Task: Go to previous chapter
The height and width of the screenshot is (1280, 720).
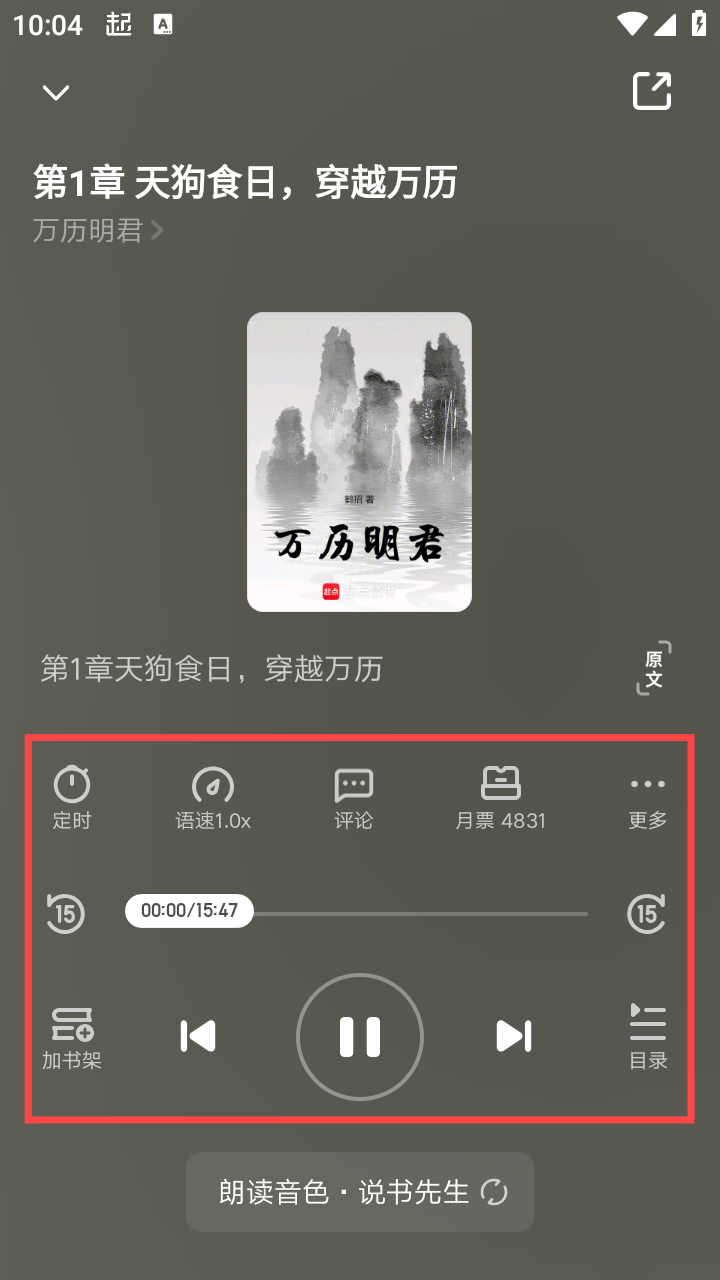Action: [x=198, y=1036]
